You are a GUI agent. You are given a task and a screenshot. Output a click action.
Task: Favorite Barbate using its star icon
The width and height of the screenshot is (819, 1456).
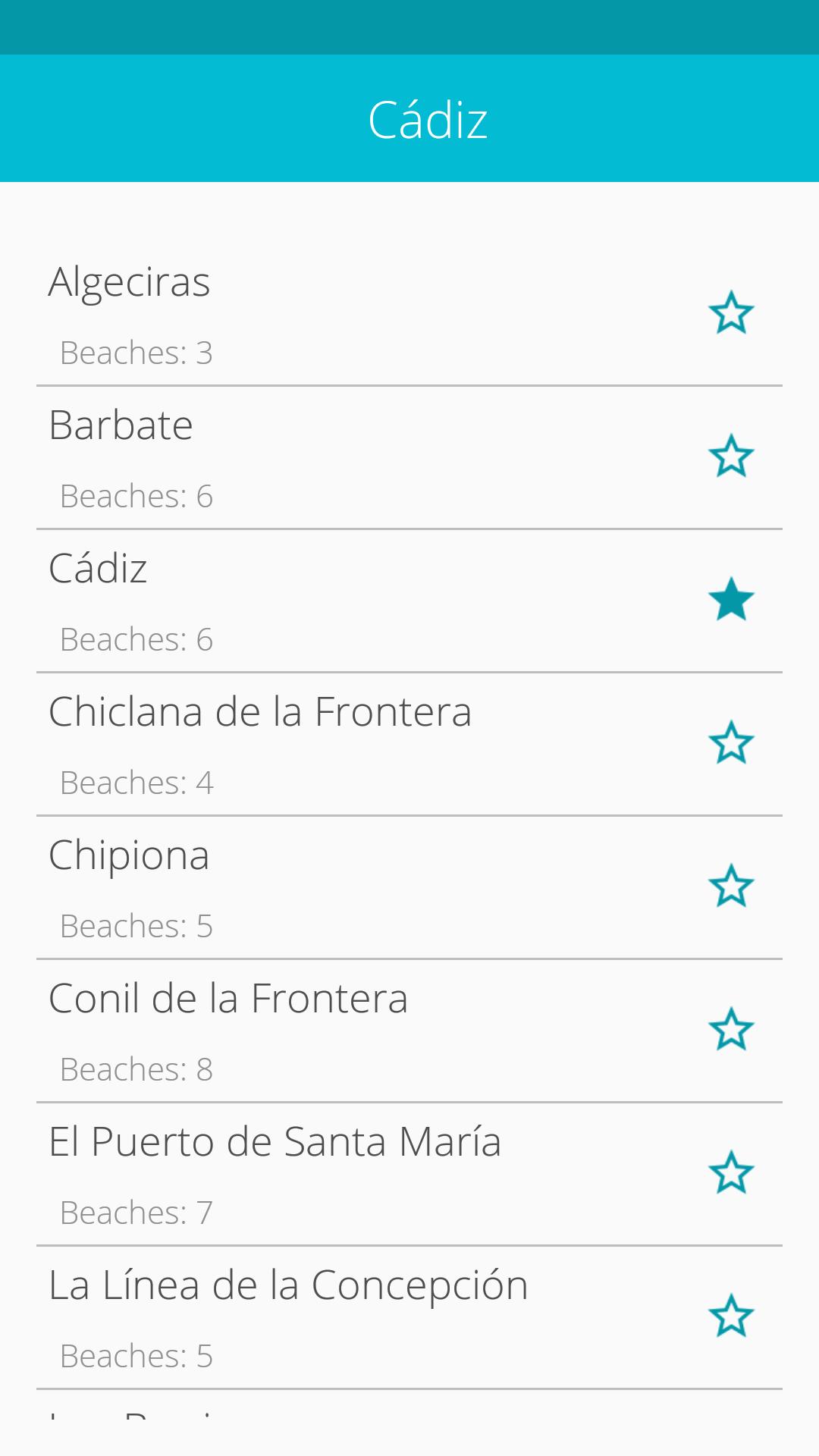[x=731, y=456]
